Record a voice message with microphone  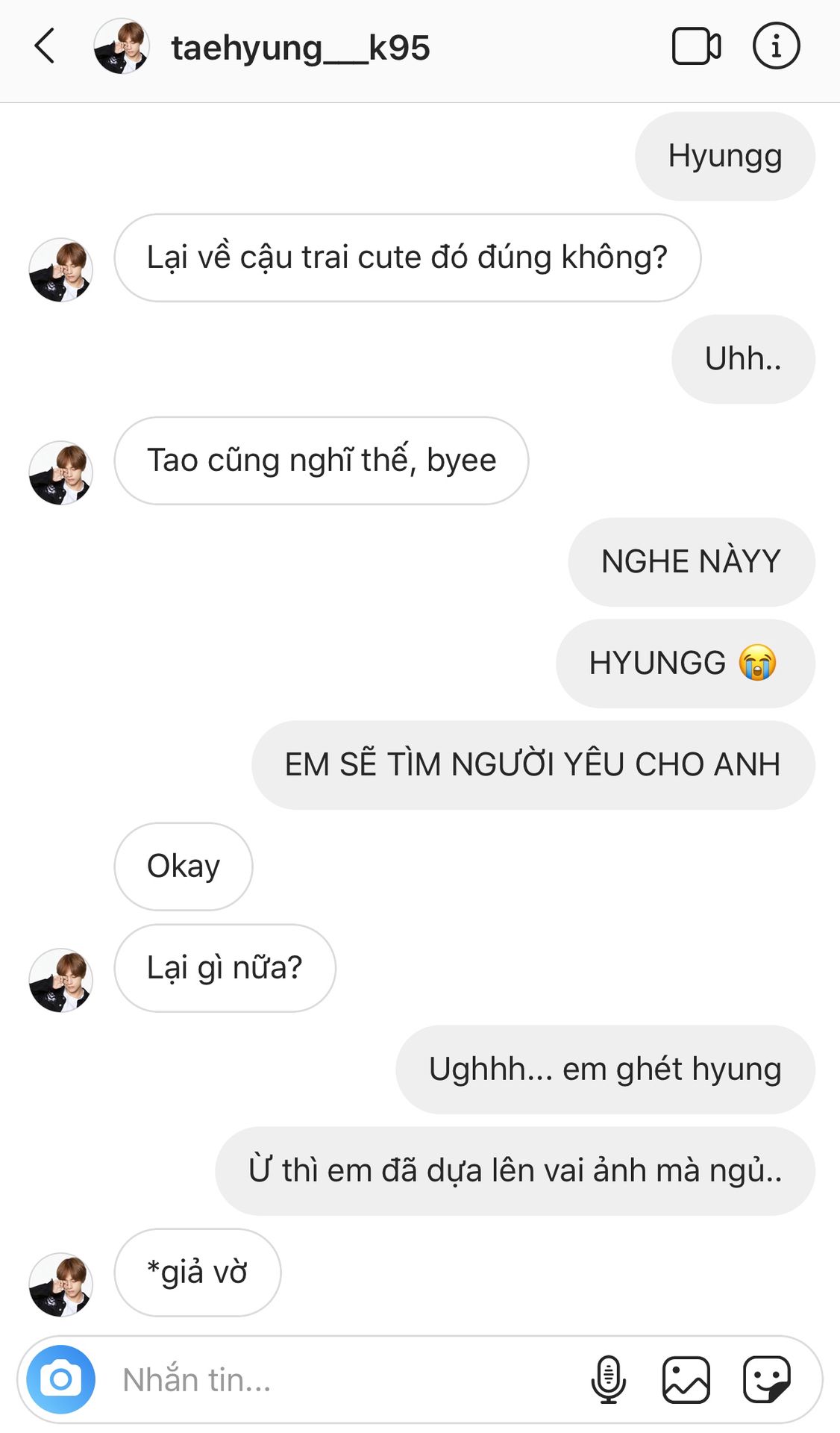(609, 1379)
